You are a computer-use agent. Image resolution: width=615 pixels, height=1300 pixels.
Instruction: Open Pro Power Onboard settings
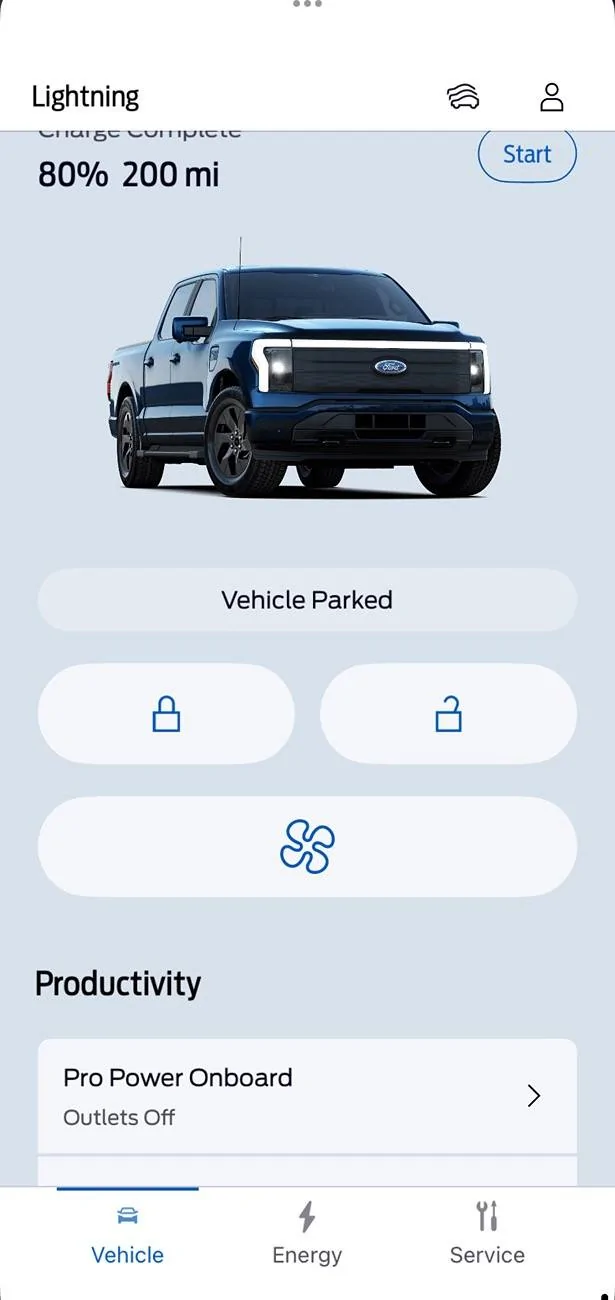(307, 1096)
